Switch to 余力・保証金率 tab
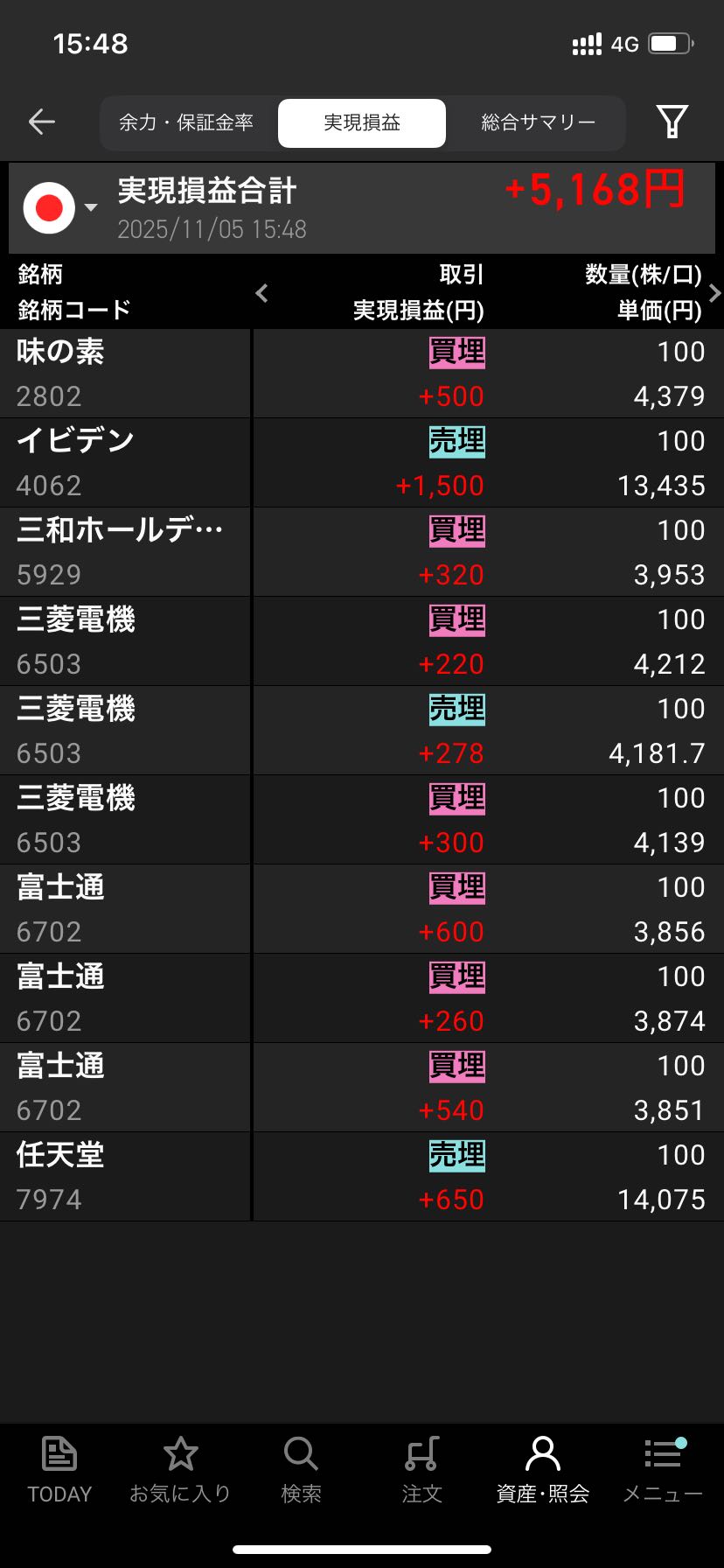This screenshot has width=724, height=1568. click(x=186, y=122)
